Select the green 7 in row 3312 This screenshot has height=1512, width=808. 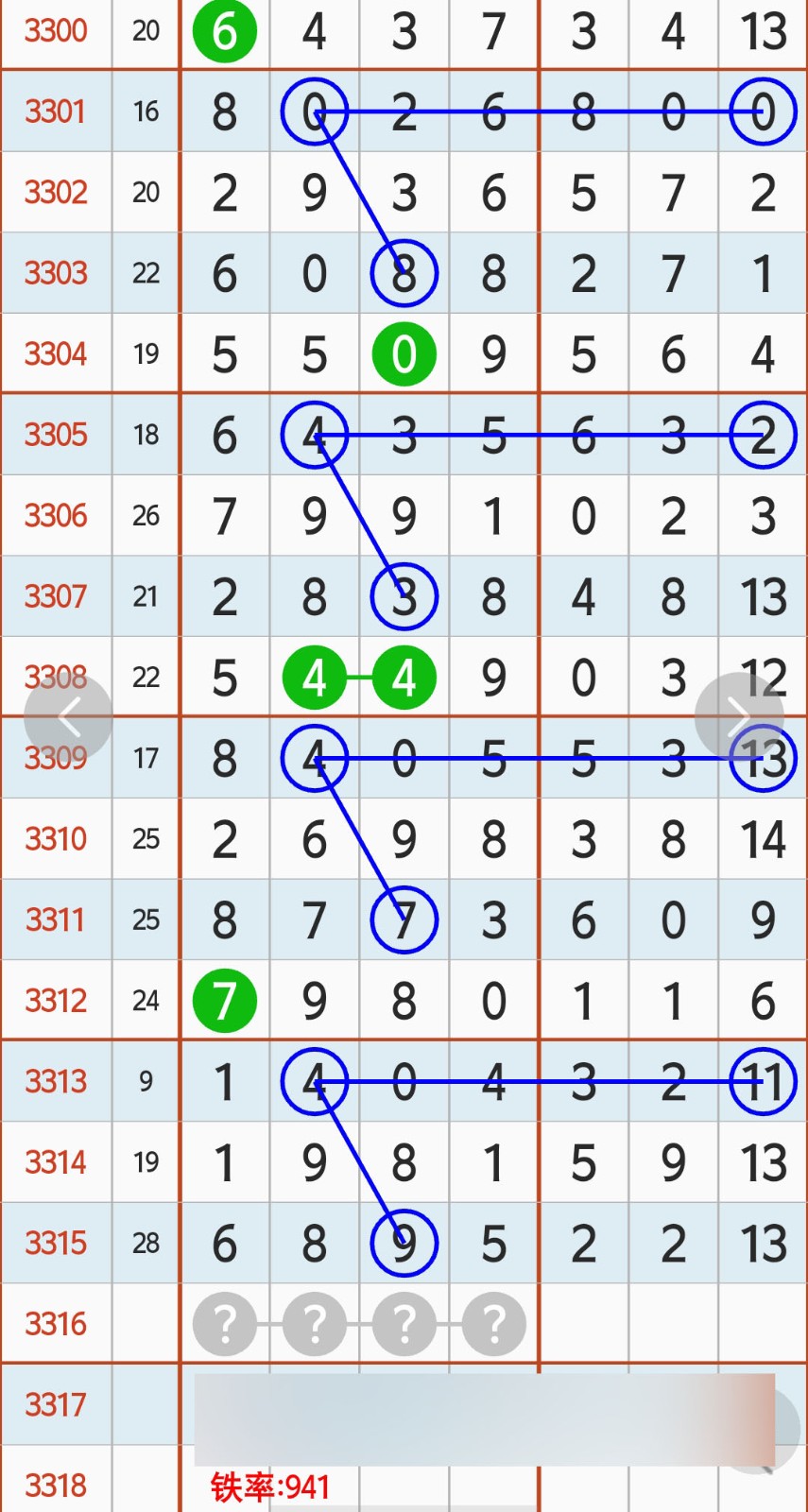click(x=224, y=999)
